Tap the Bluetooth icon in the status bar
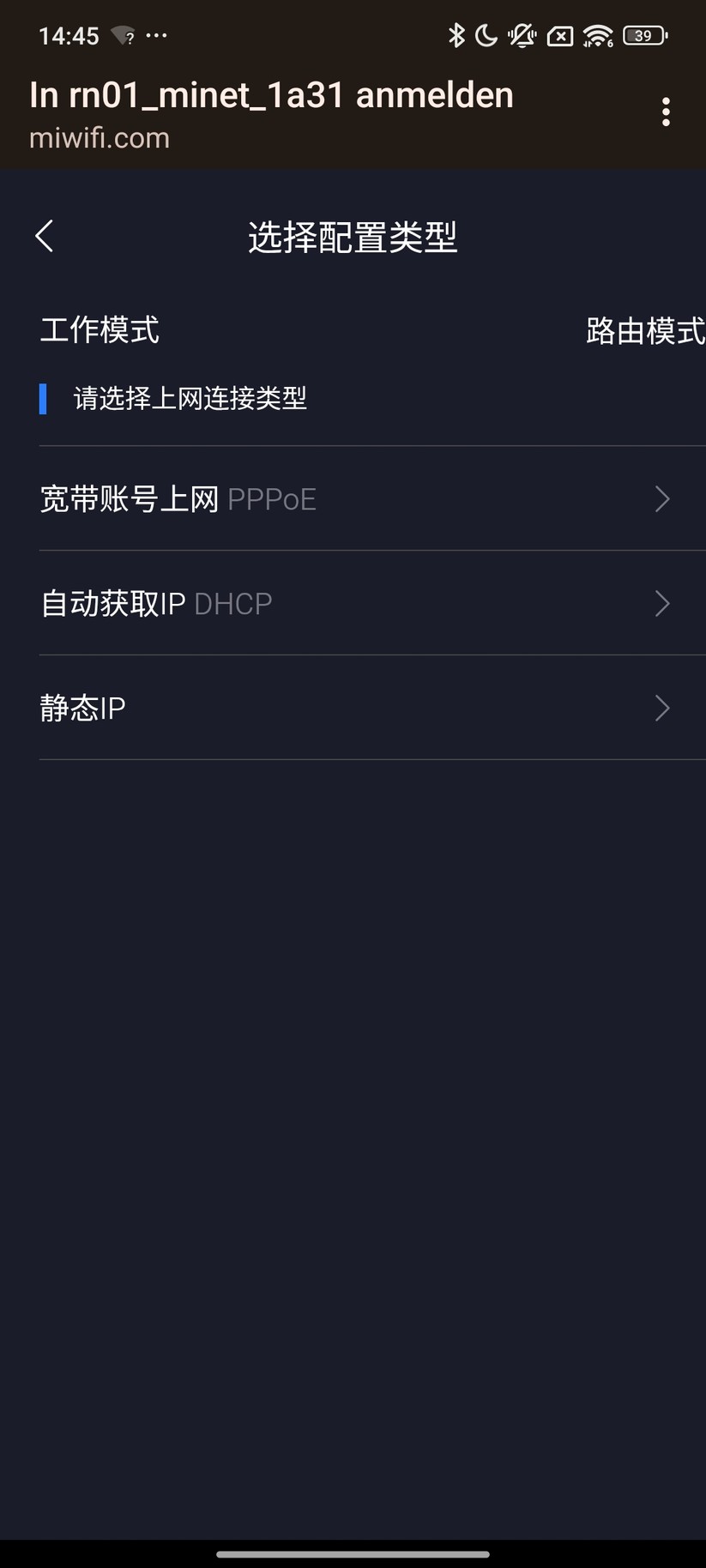This screenshot has height=1568, width=706. click(x=456, y=35)
